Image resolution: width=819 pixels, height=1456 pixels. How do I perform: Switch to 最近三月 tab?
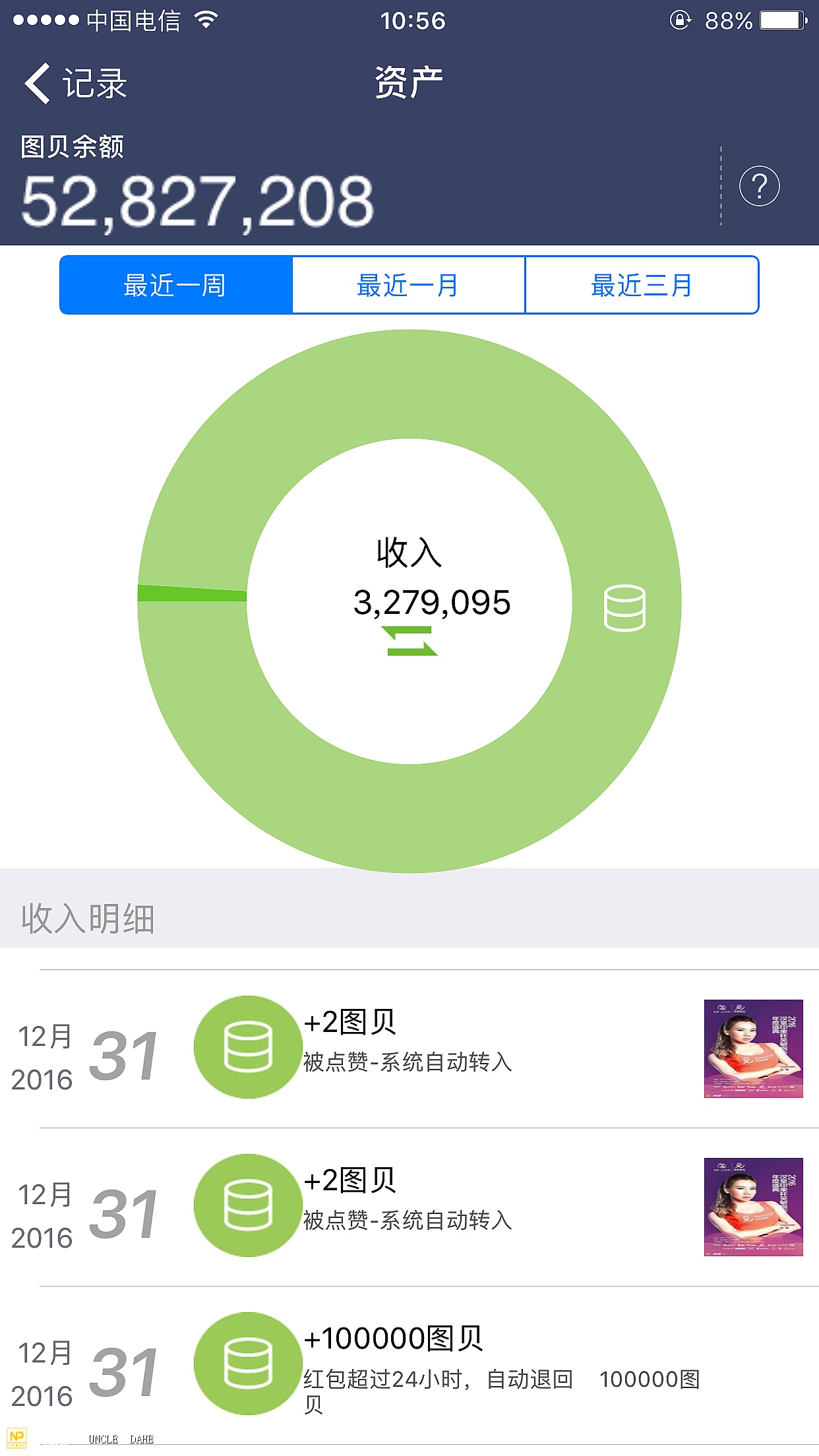642,286
